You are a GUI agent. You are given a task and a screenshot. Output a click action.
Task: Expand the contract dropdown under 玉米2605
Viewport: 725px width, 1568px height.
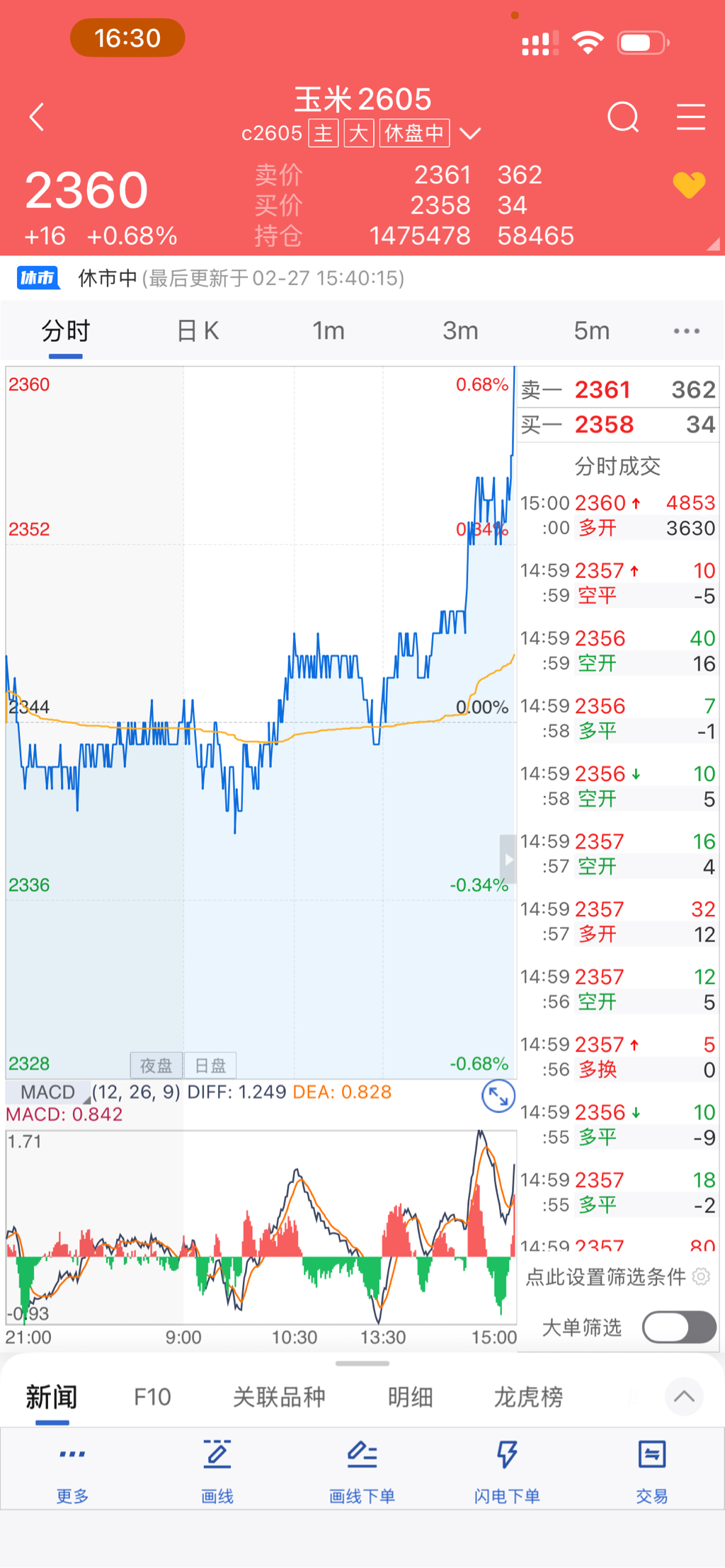470,133
